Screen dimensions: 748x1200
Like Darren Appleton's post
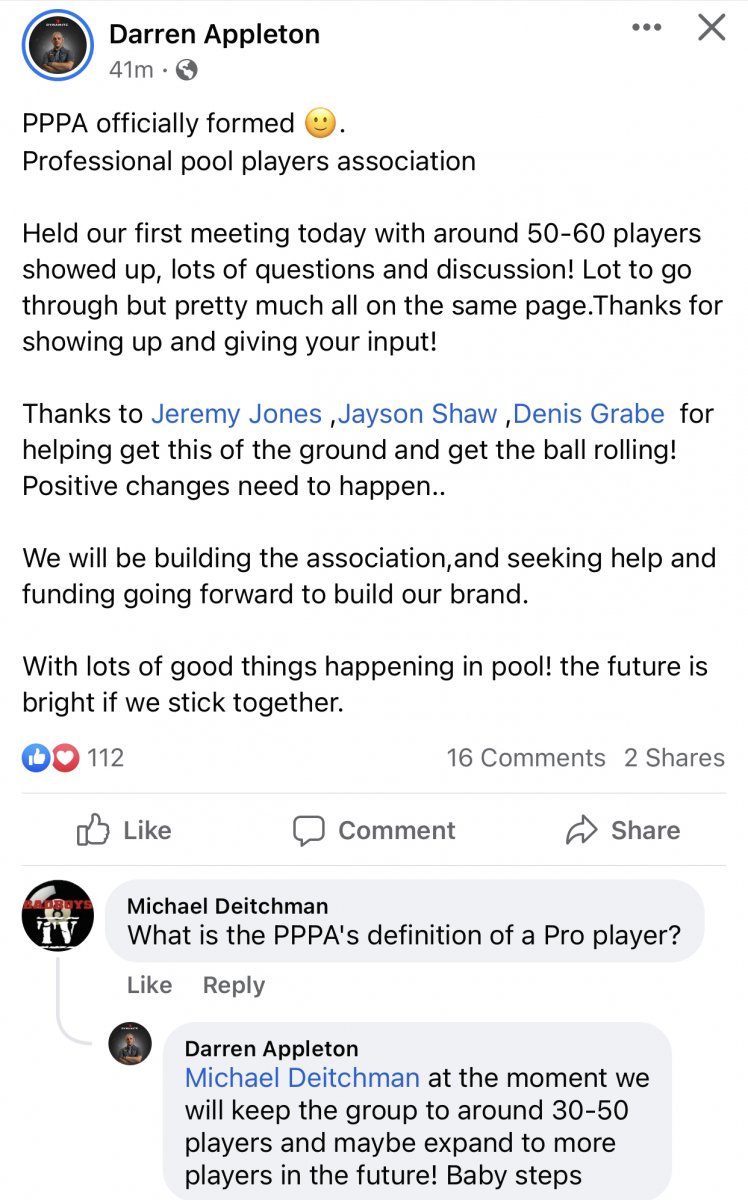coord(124,830)
